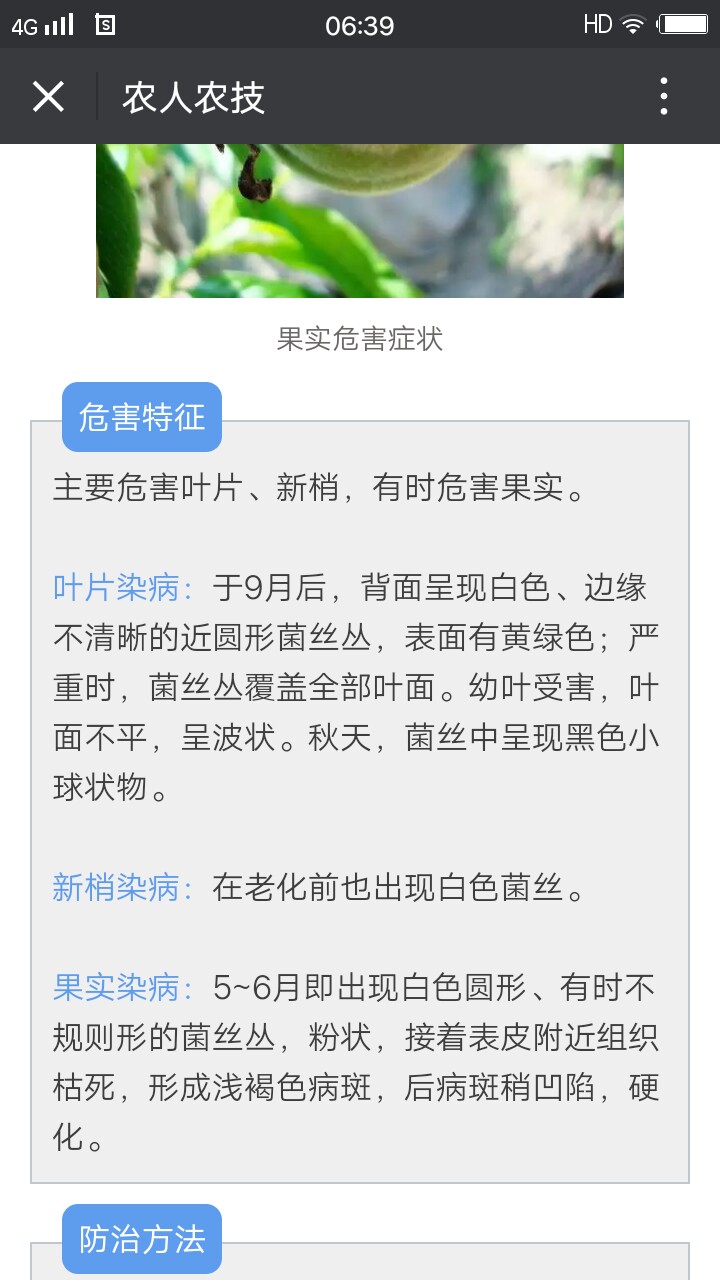Open the three-dot overflow menu
The width and height of the screenshot is (720, 1280).
[x=663, y=97]
